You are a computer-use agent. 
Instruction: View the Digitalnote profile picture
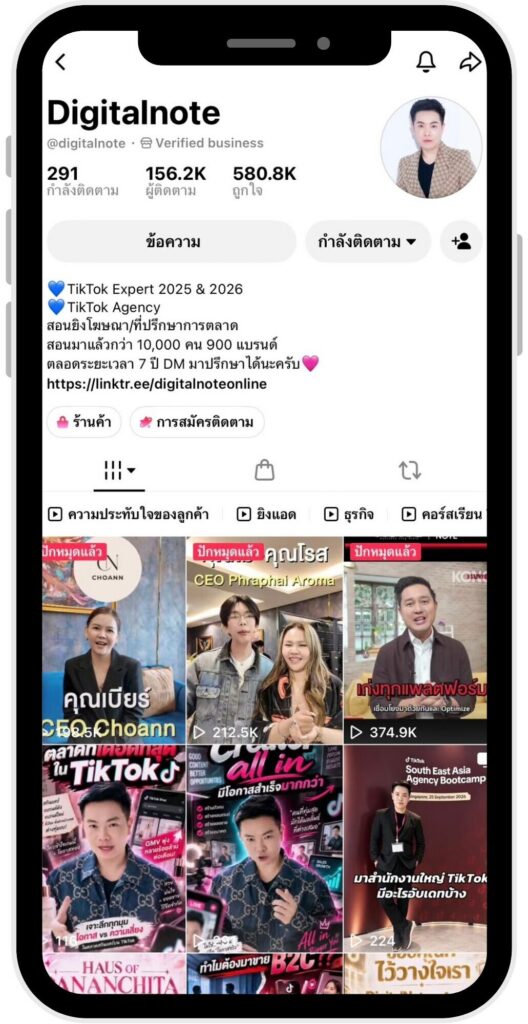point(431,148)
